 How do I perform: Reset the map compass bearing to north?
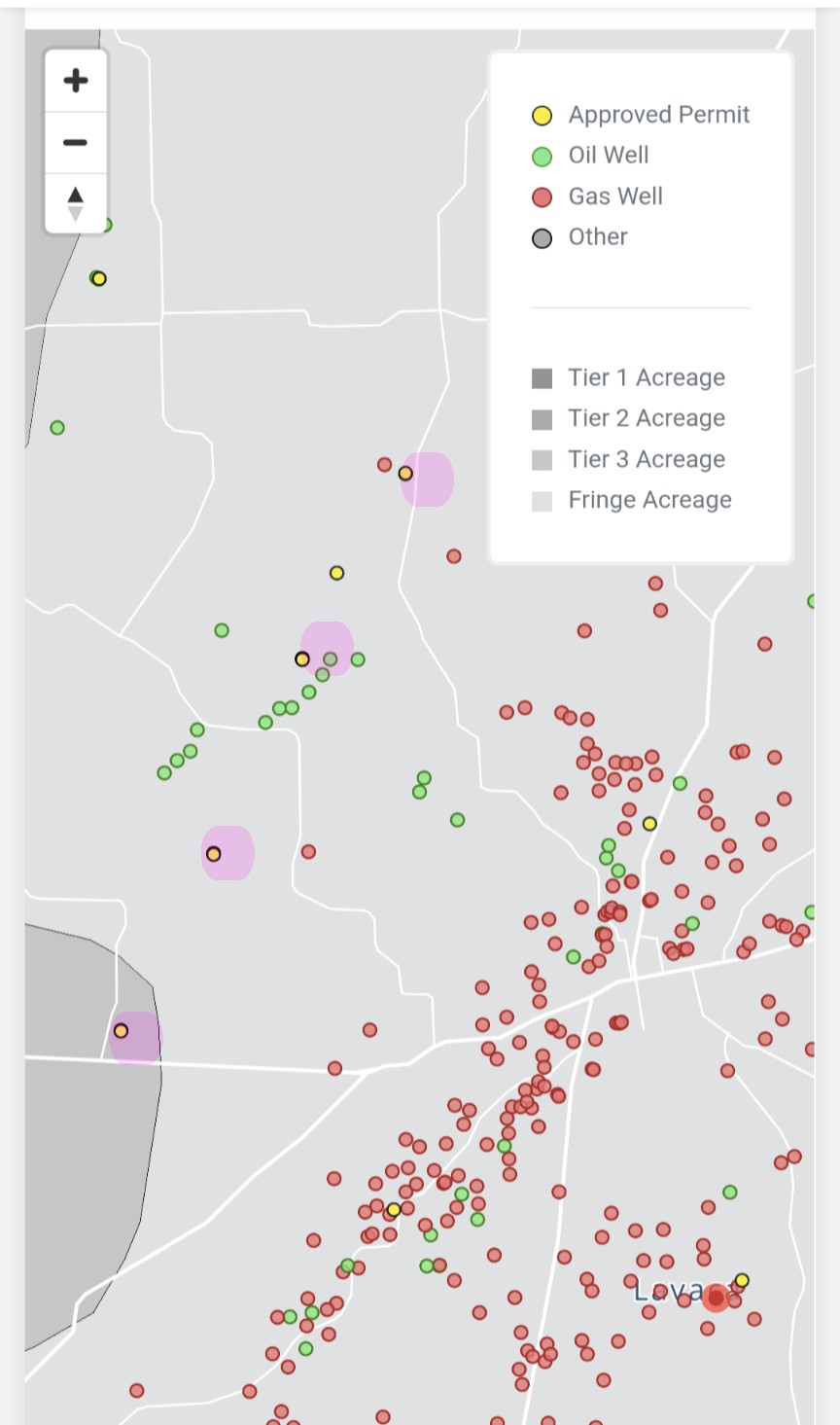[76, 203]
